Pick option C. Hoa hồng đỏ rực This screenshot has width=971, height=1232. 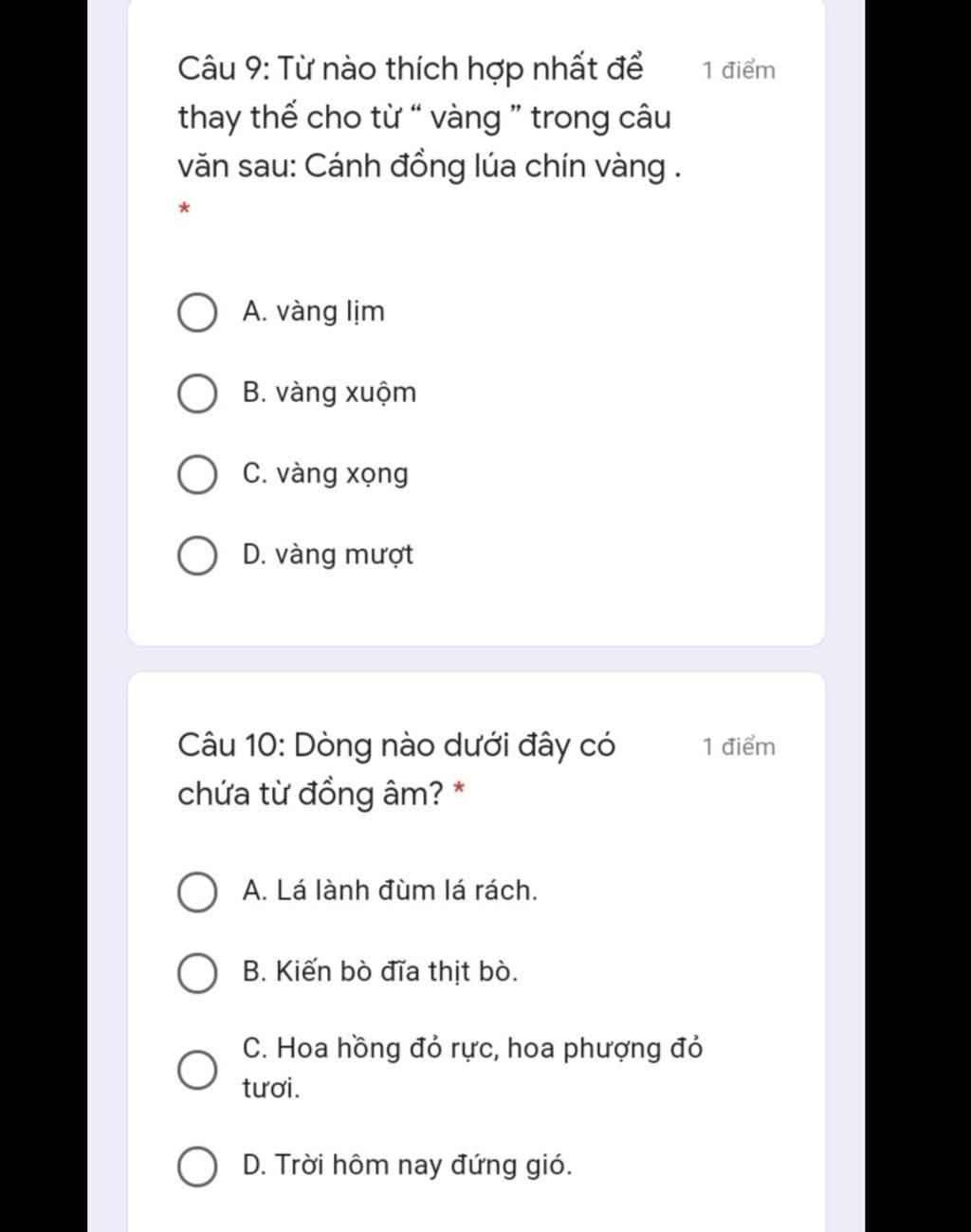point(196,1070)
